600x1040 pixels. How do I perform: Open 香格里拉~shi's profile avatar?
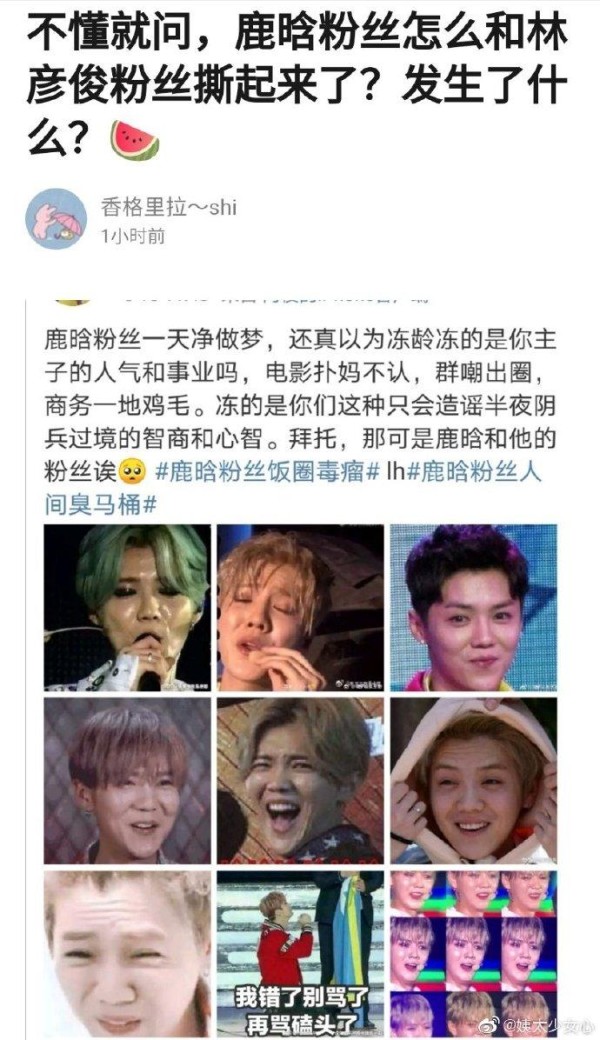[x=56, y=218]
